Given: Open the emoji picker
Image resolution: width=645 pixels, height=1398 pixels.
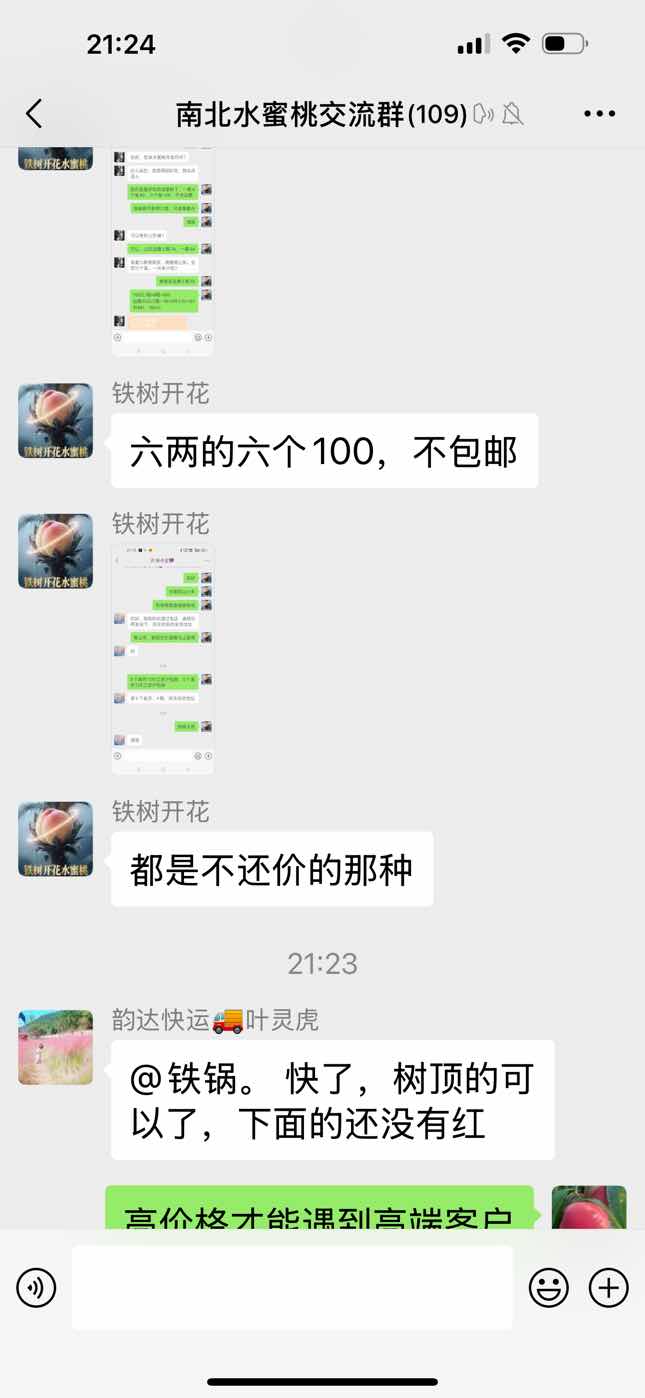Looking at the screenshot, I should [548, 1287].
